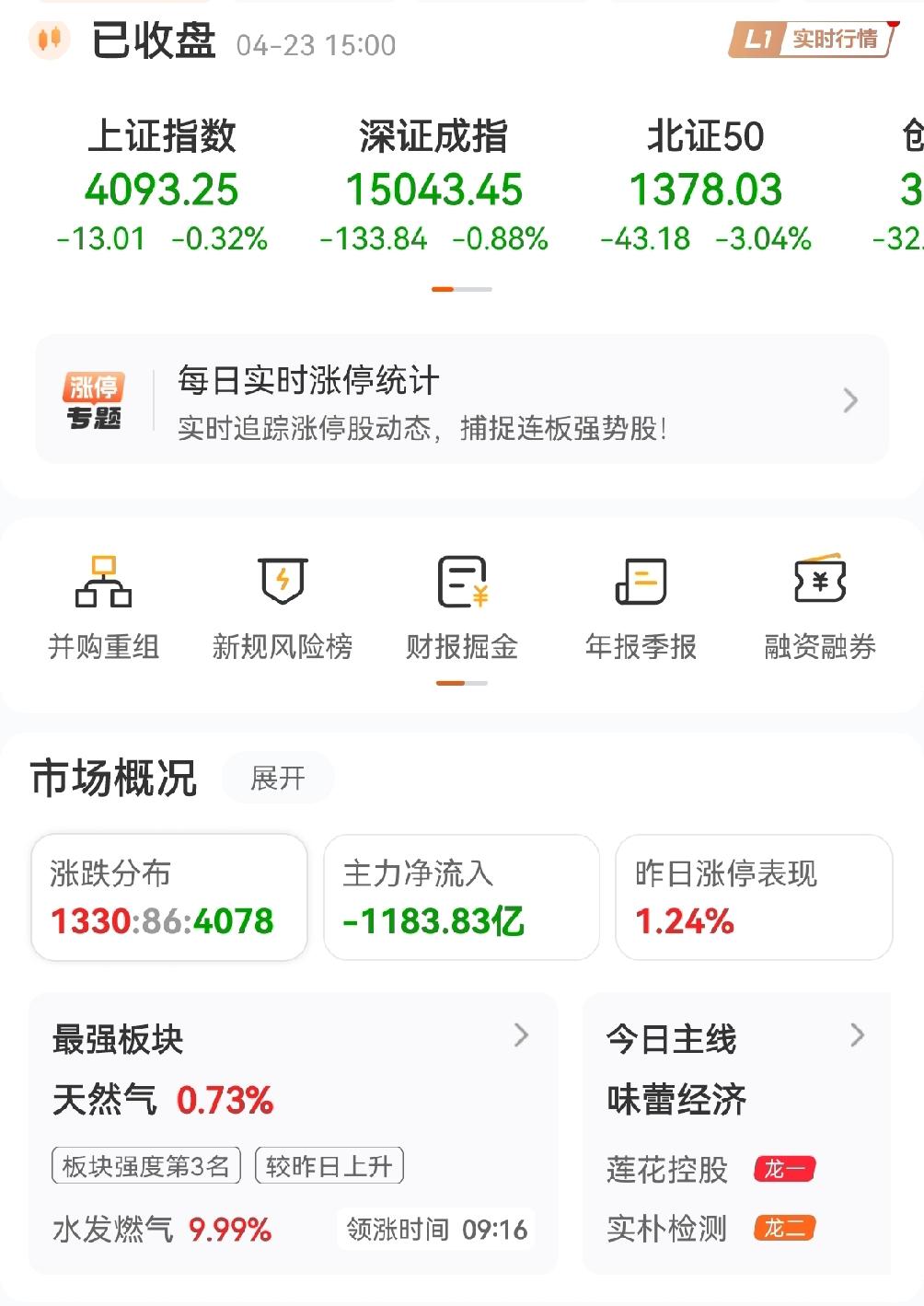Open 最强板块 details via the chevron
Screen dimensions: 924x1306
pyautogui.click(x=522, y=1036)
